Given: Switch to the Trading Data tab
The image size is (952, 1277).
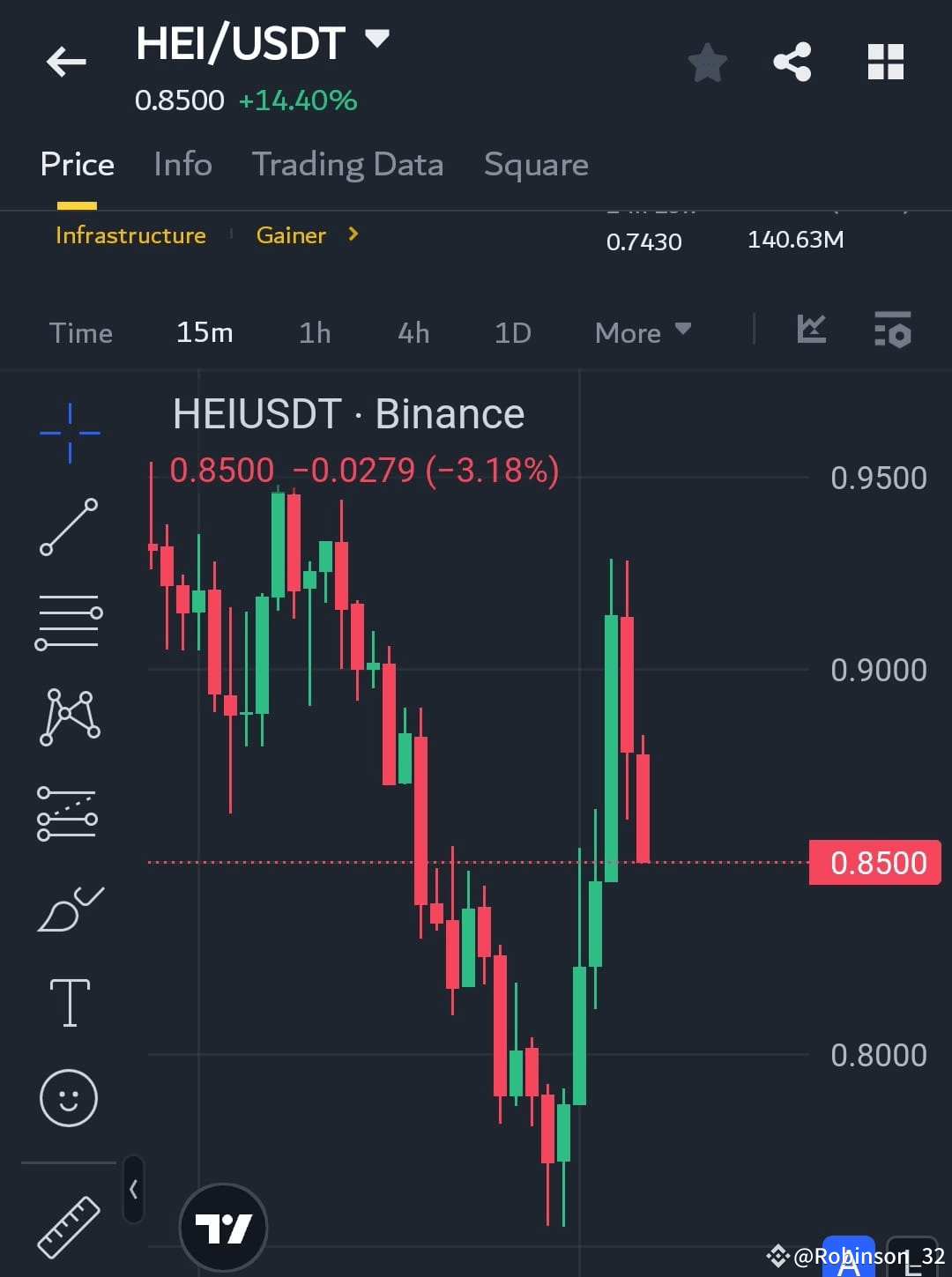Looking at the screenshot, I should [x=348, y=164].
